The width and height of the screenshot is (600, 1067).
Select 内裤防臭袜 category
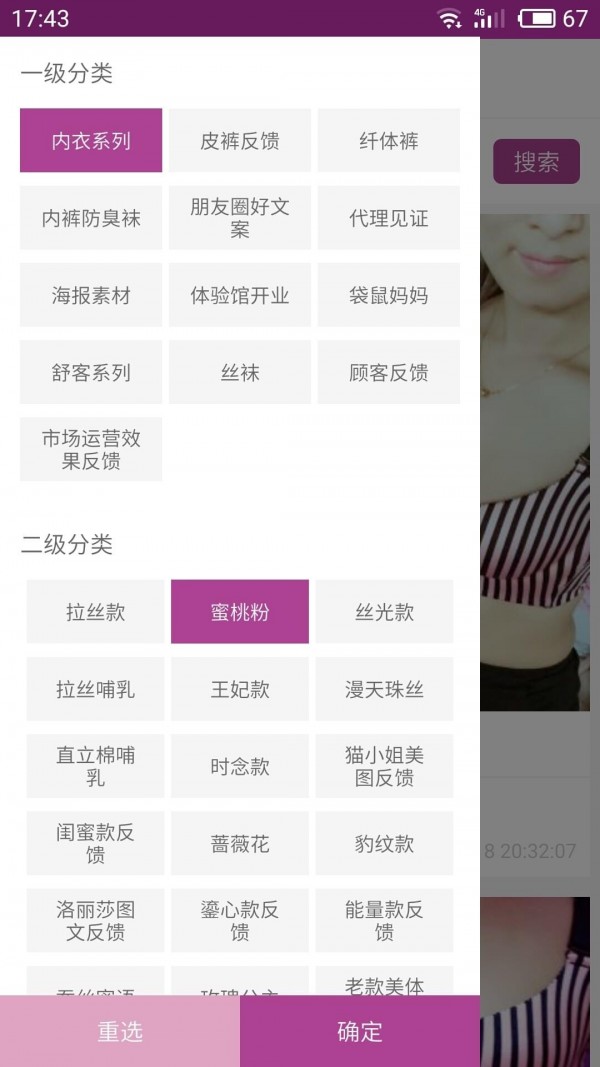click(x=91, y=218)
